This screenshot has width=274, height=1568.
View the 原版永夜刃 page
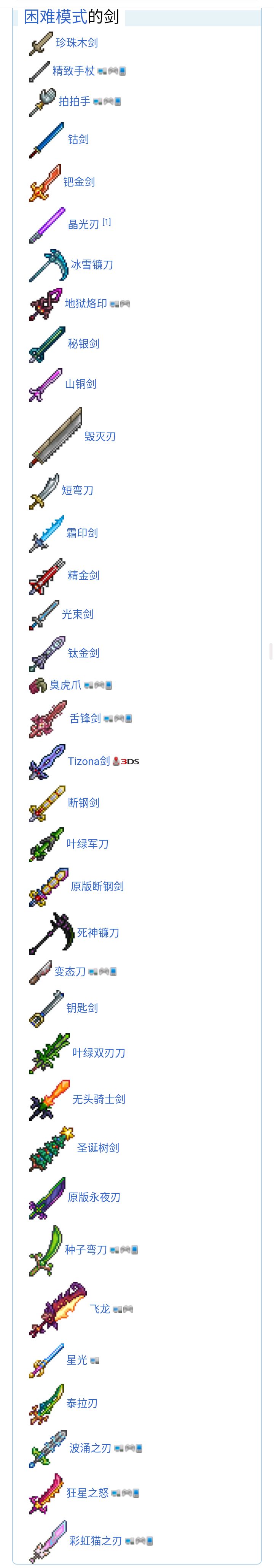94,1197
